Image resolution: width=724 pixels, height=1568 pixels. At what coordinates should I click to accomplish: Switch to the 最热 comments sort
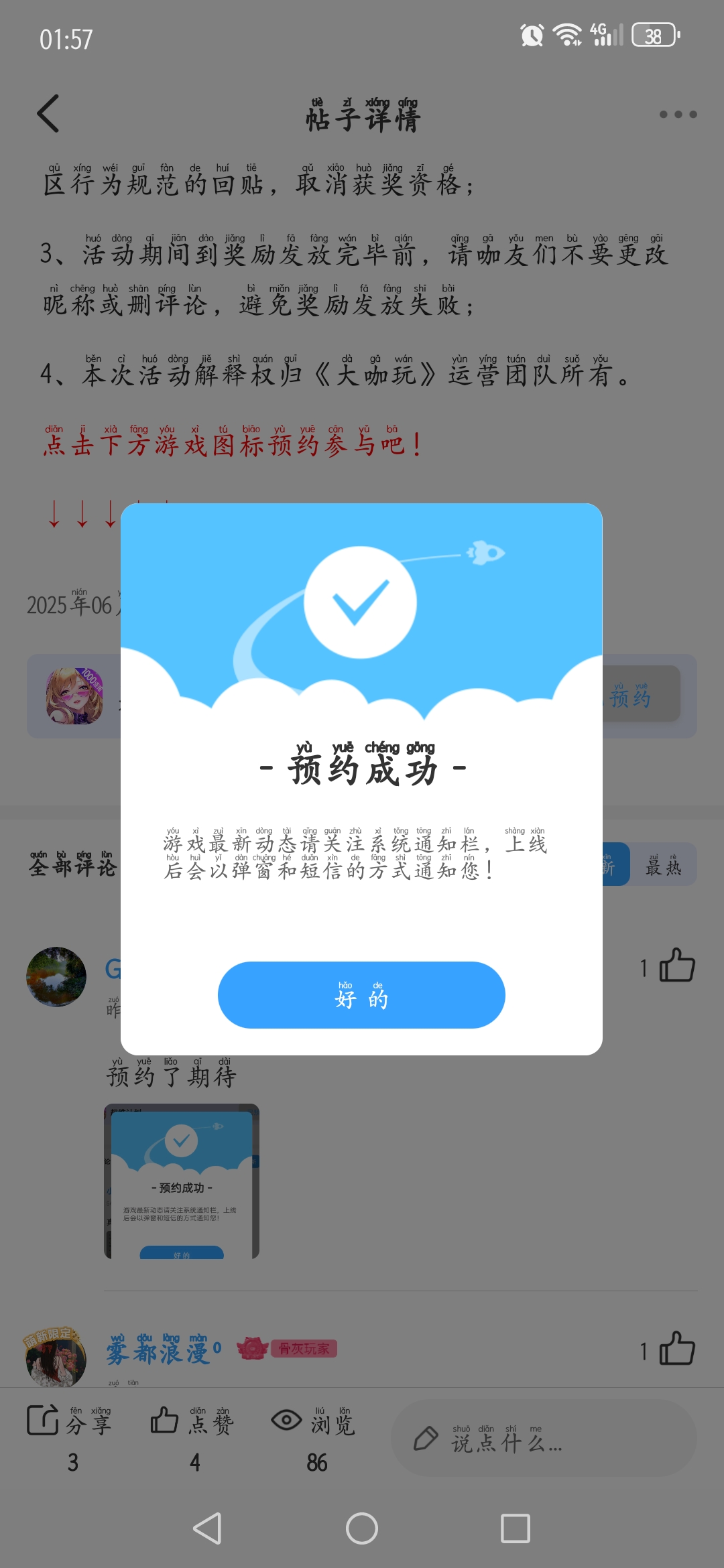(663, 865)
